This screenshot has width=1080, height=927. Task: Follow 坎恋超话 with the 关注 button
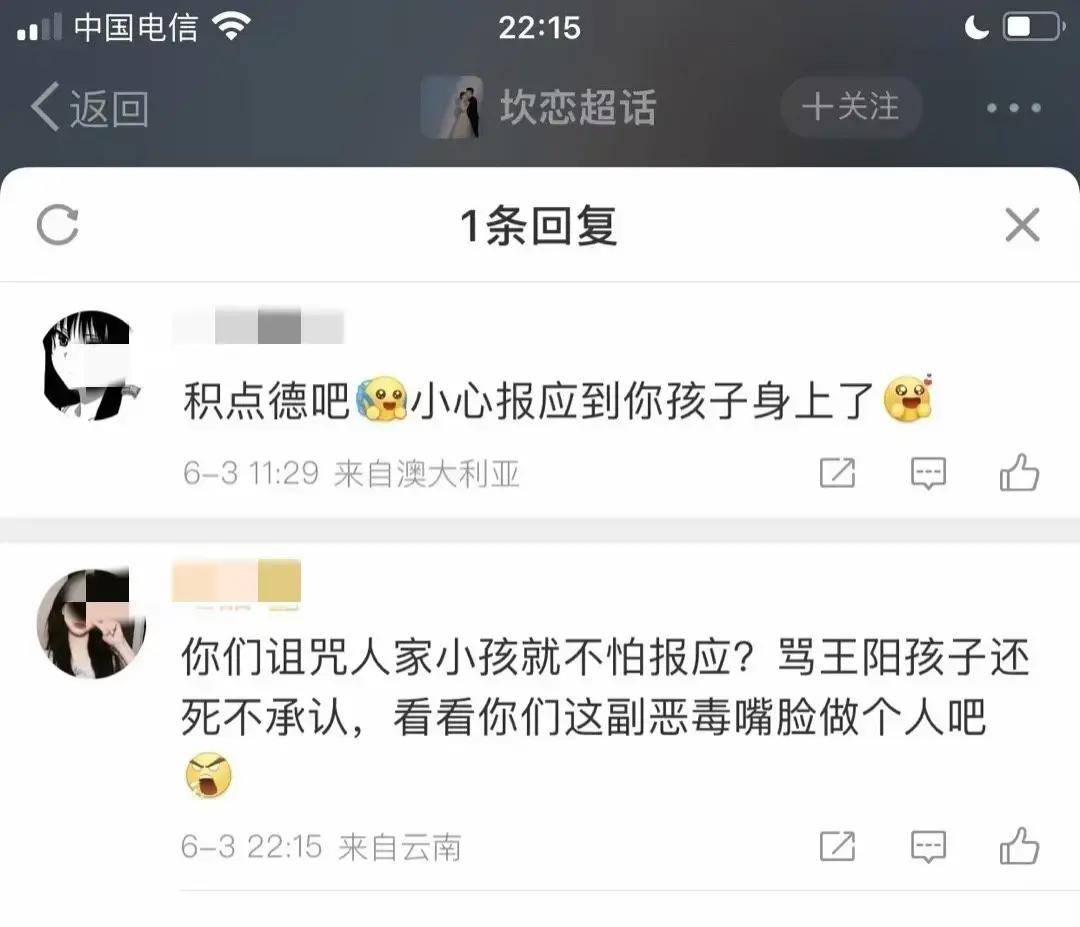click(851, 106)
